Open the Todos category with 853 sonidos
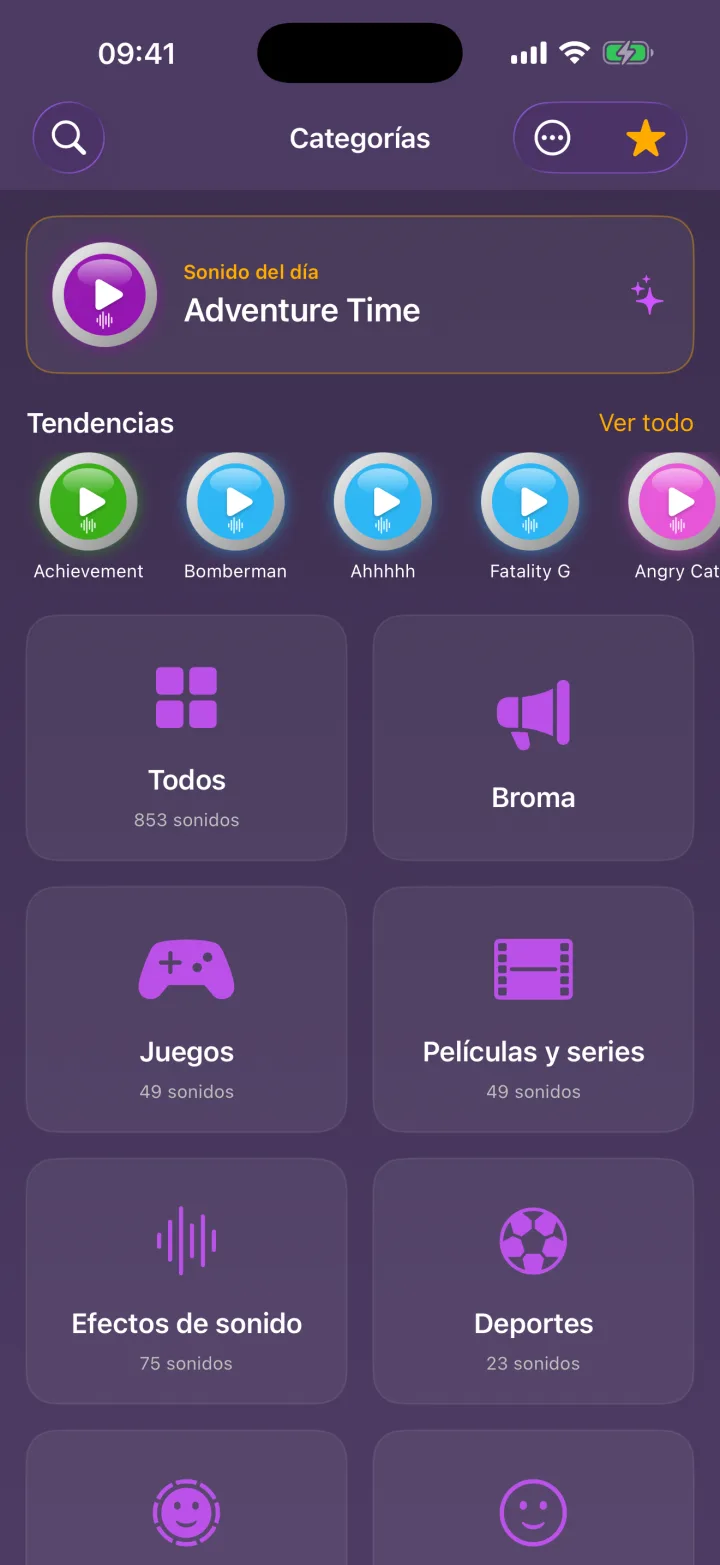Viewport: 720px width, 1565px height. 186,738
